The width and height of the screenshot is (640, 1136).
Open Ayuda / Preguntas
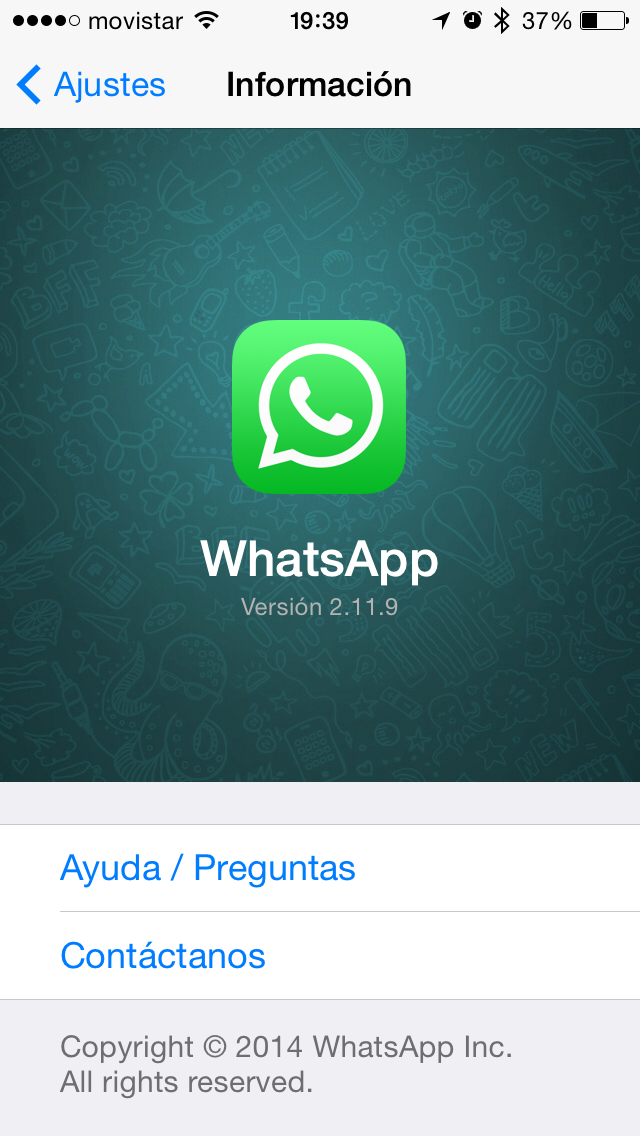320,868
